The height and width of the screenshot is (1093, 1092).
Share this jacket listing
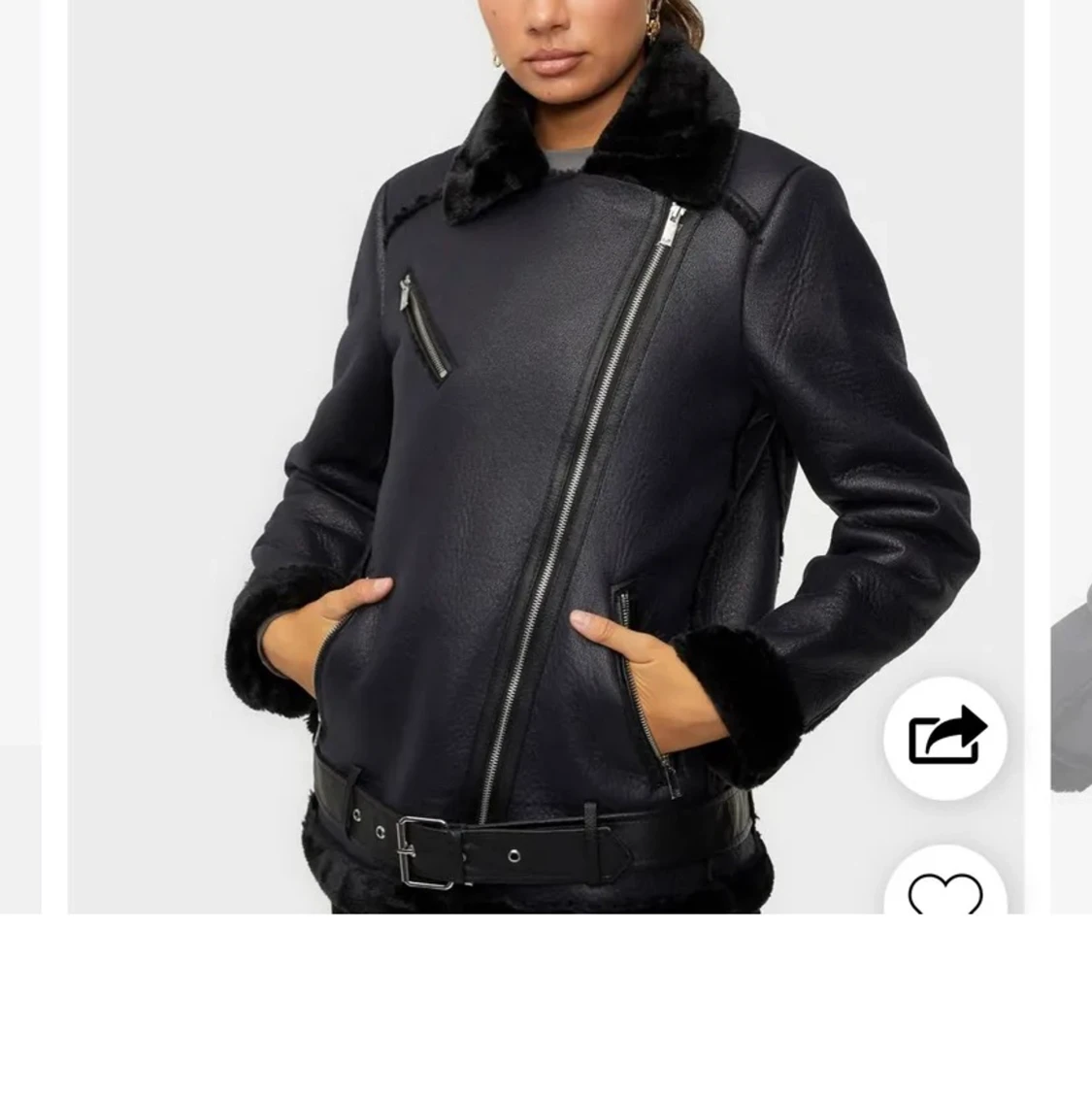click(945, 738)
